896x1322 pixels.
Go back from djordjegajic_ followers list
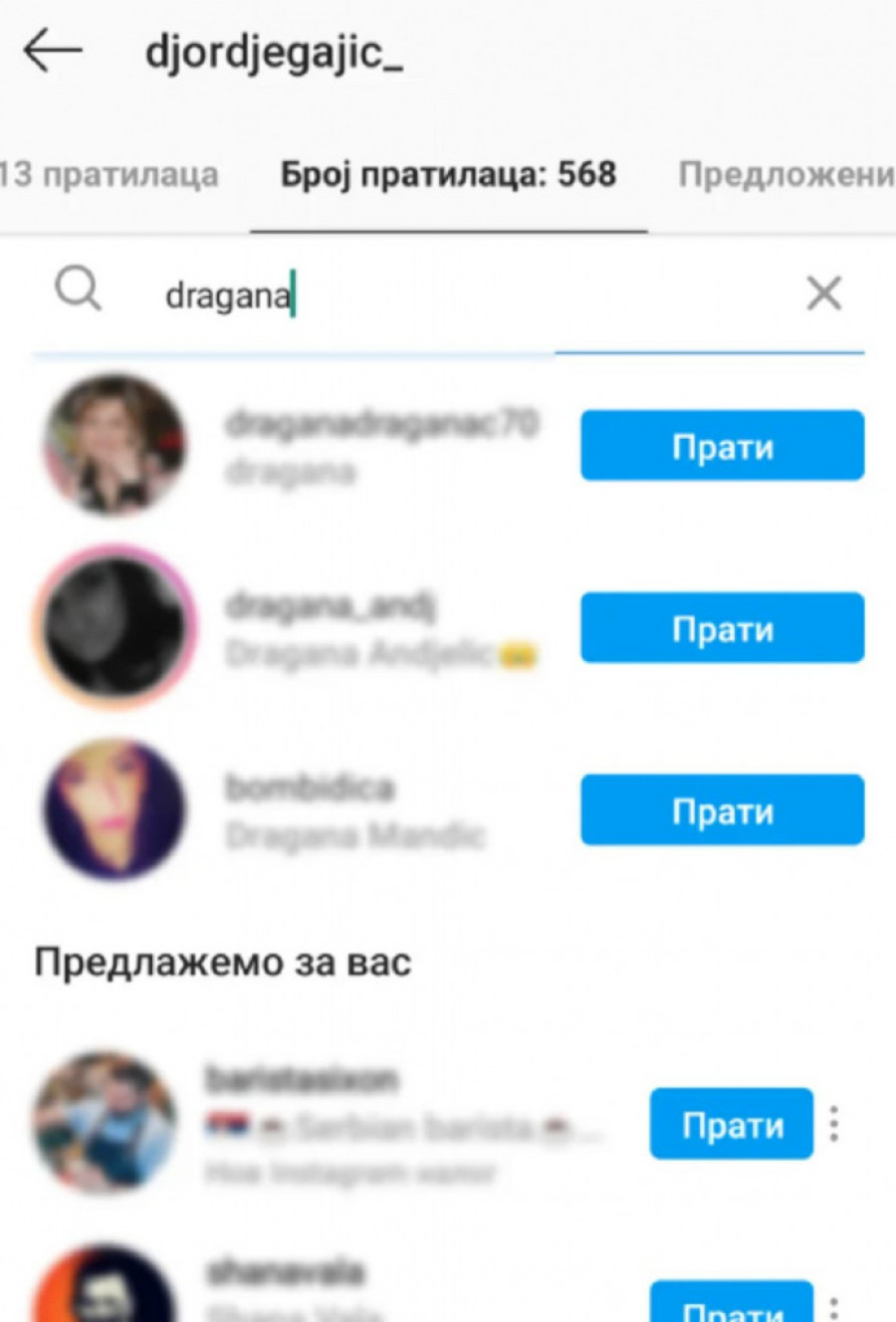(x=52, y=51)
